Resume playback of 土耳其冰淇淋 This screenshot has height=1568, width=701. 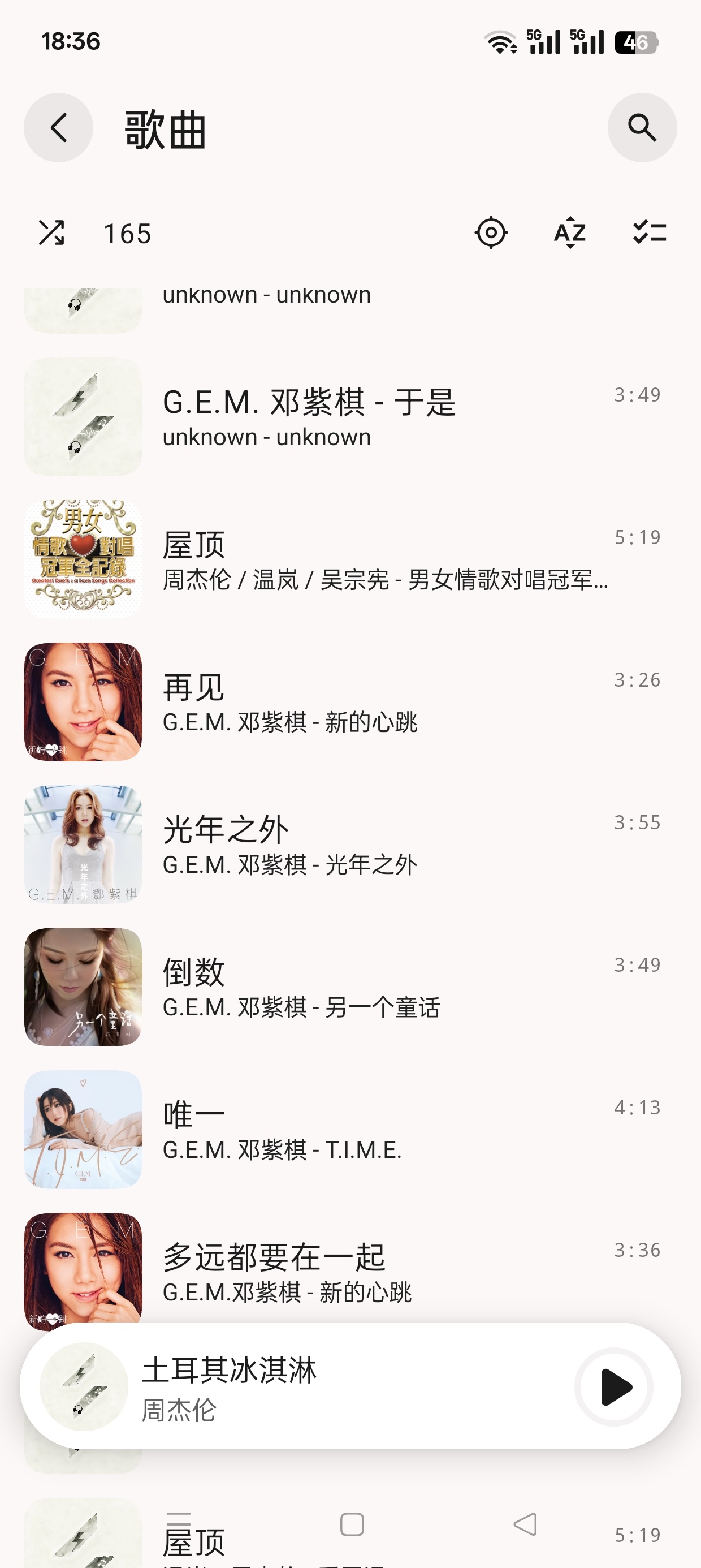tap(614, 1386)
